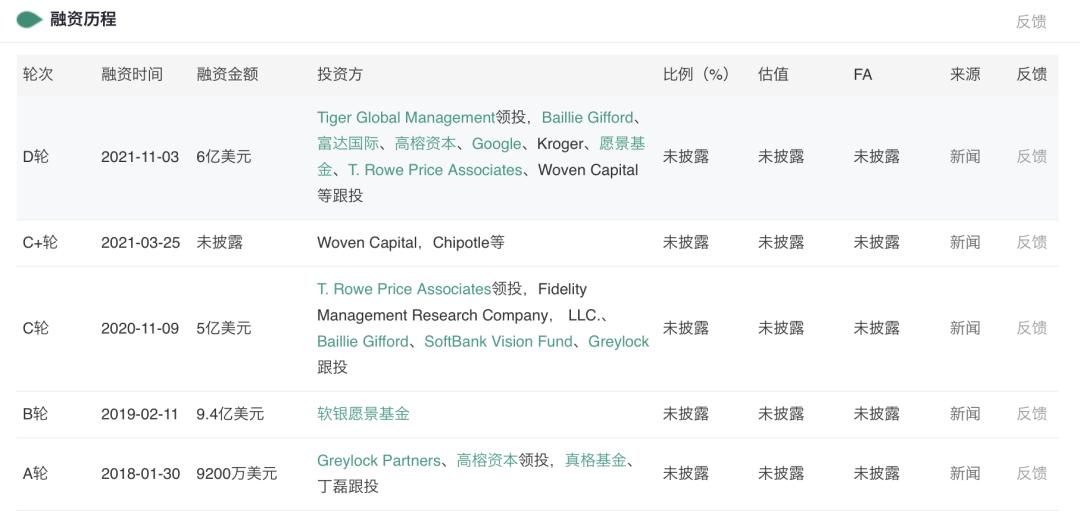Open Google link in D轮 row

(x=496, y=144)
